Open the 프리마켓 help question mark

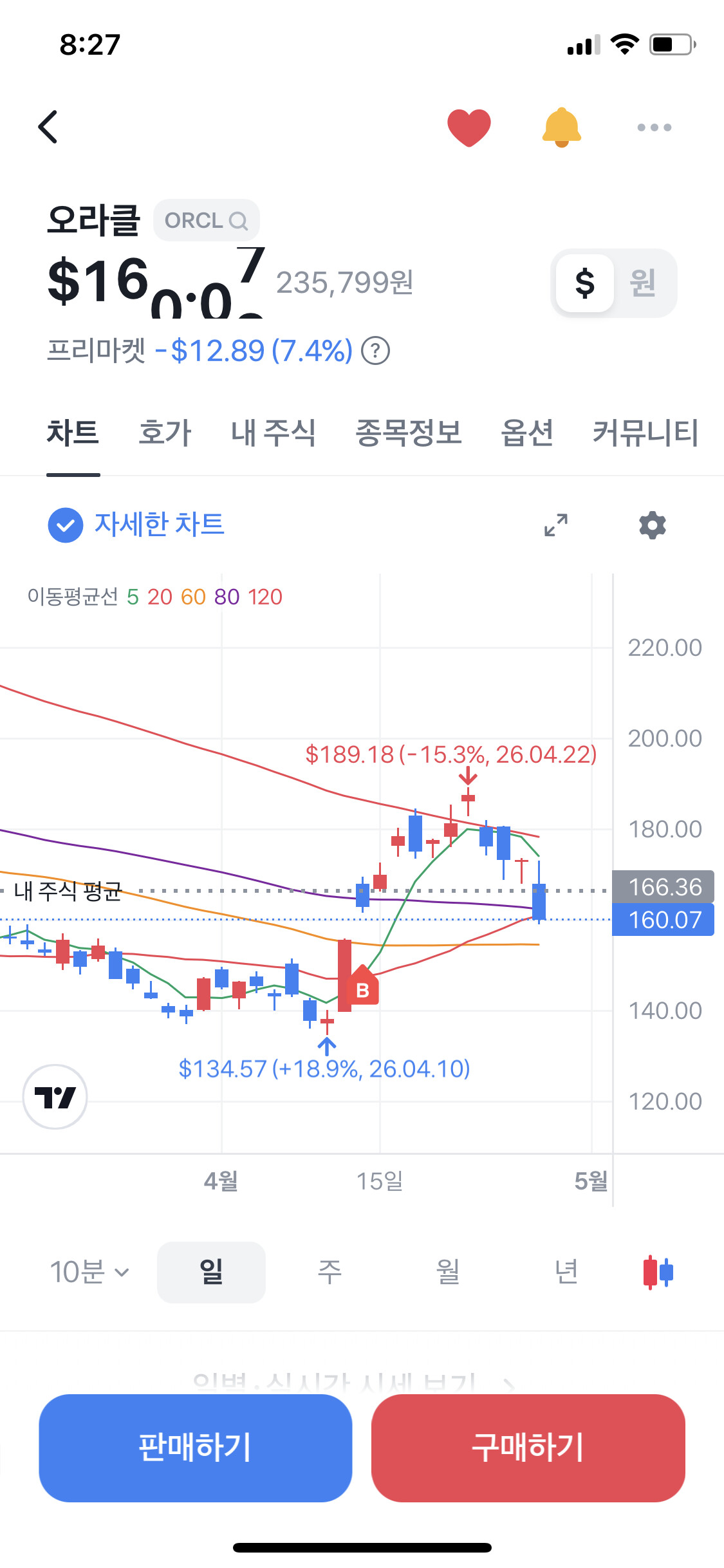(375, 351)
